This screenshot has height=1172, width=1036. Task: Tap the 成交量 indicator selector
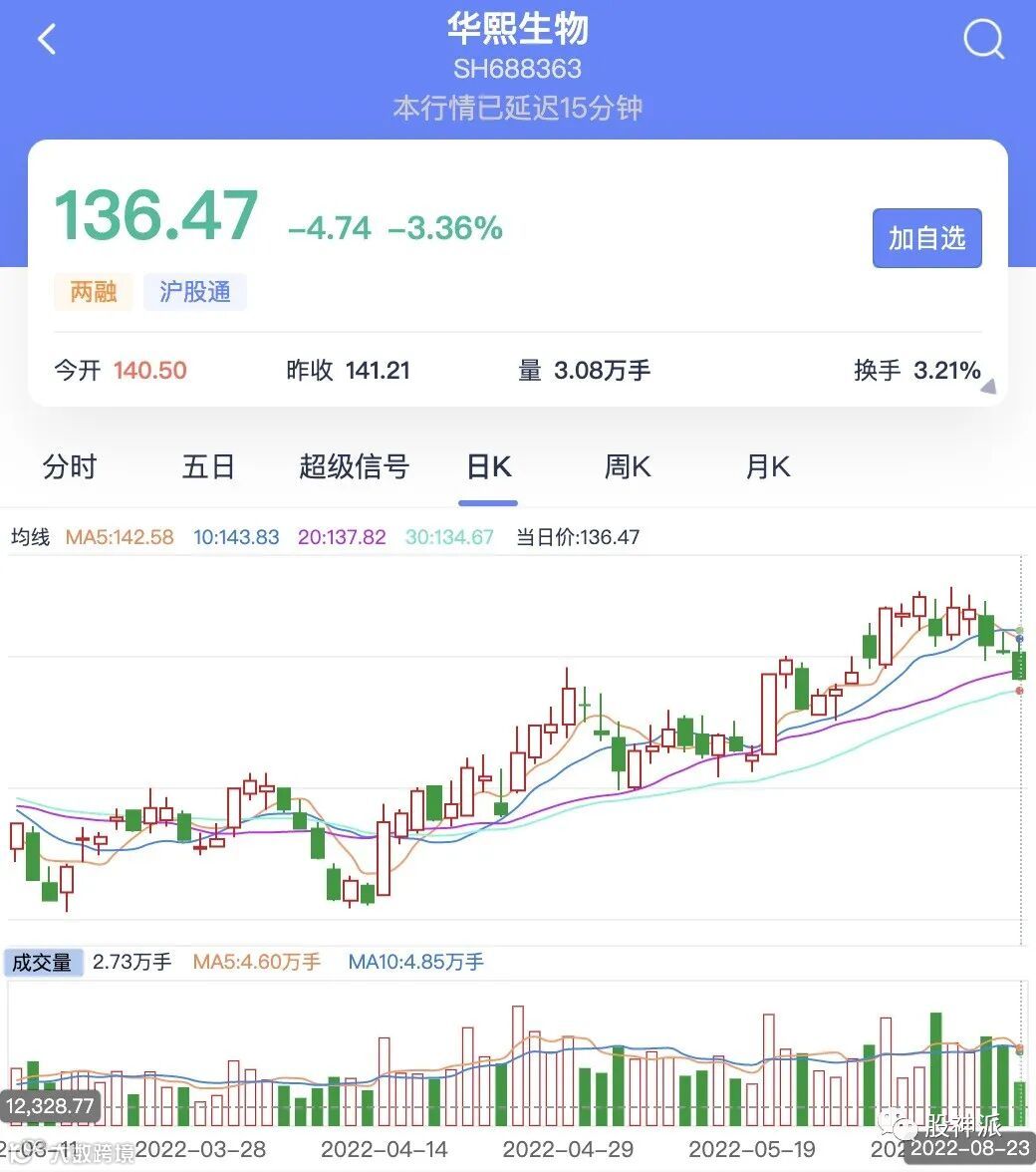(x=43, y=962)
